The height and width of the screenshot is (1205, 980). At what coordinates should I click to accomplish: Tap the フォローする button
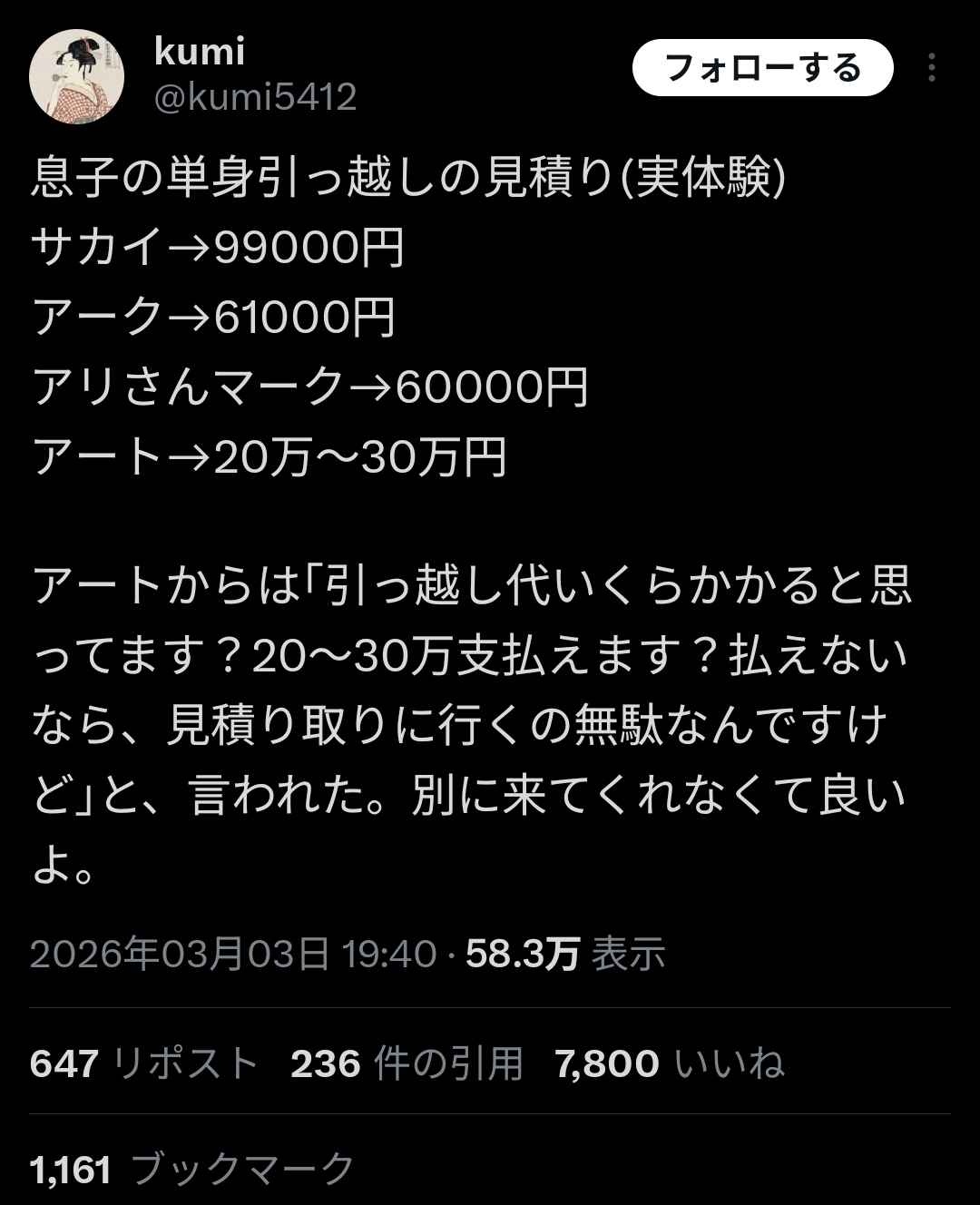(762, 68)
